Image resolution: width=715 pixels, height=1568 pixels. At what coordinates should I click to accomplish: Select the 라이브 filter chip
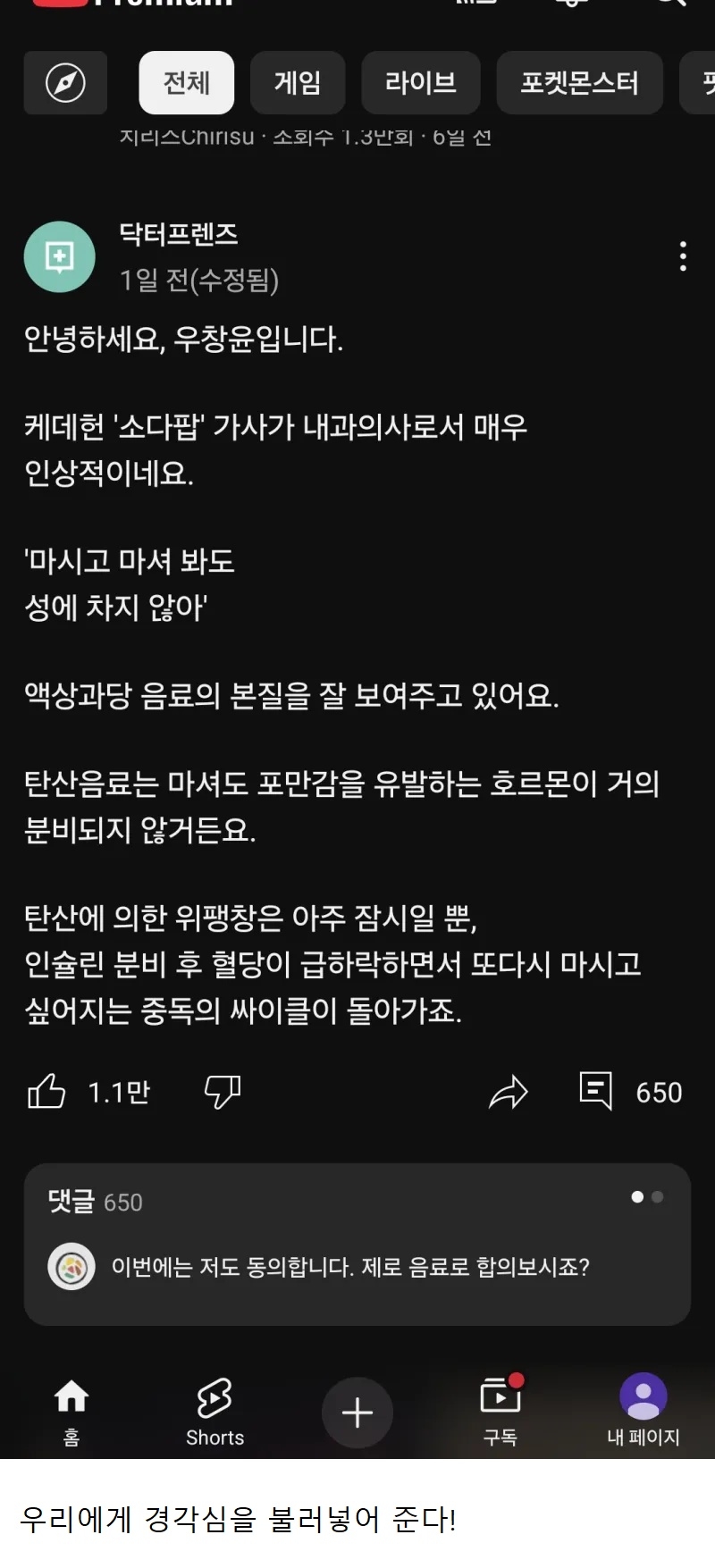[x=420, y=83]
